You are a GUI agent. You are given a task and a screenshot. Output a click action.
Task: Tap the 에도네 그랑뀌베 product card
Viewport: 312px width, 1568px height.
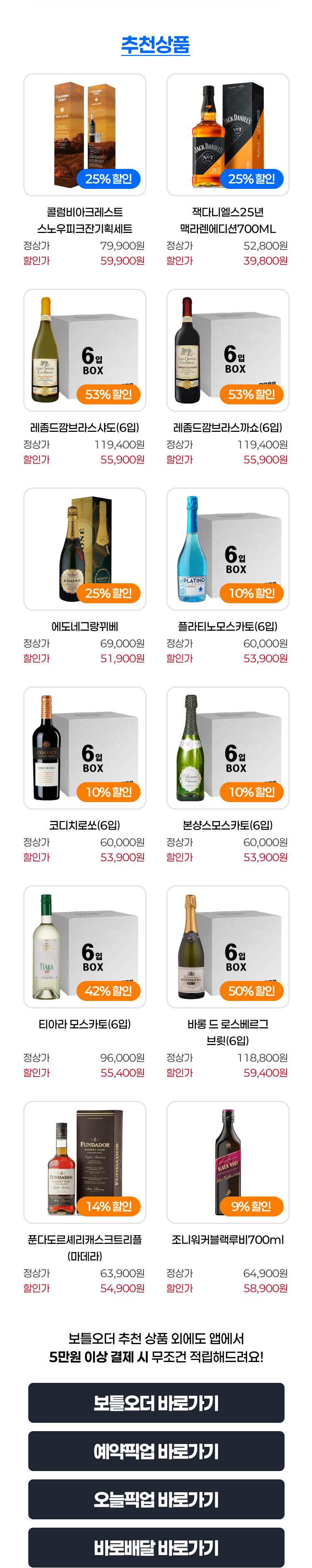(84, 548)
